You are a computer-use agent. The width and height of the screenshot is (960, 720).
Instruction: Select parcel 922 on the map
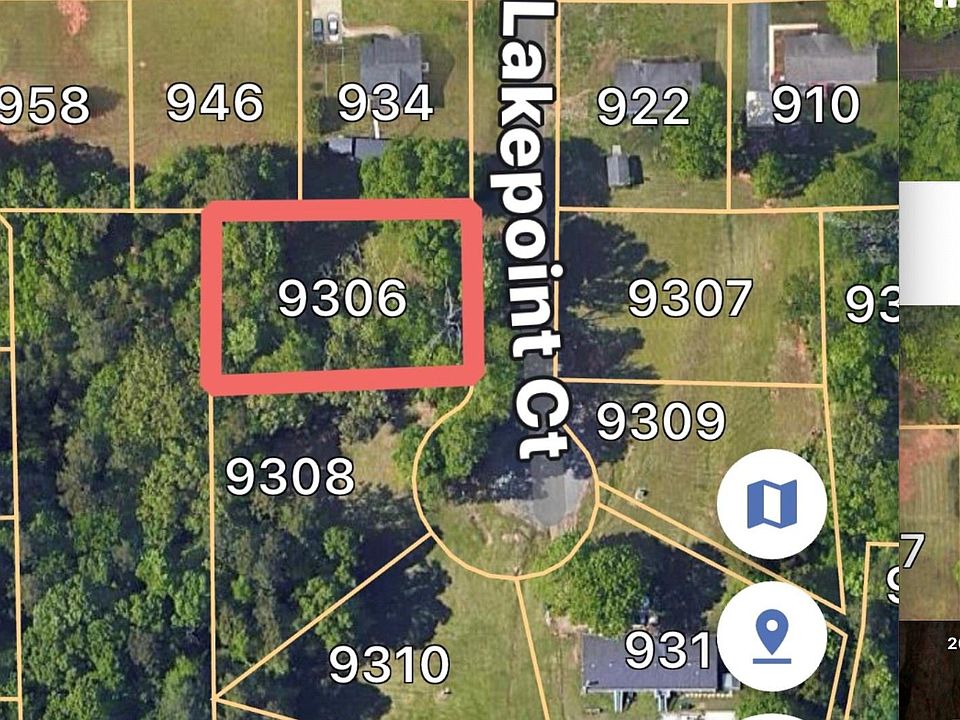(x=645, y=106)
